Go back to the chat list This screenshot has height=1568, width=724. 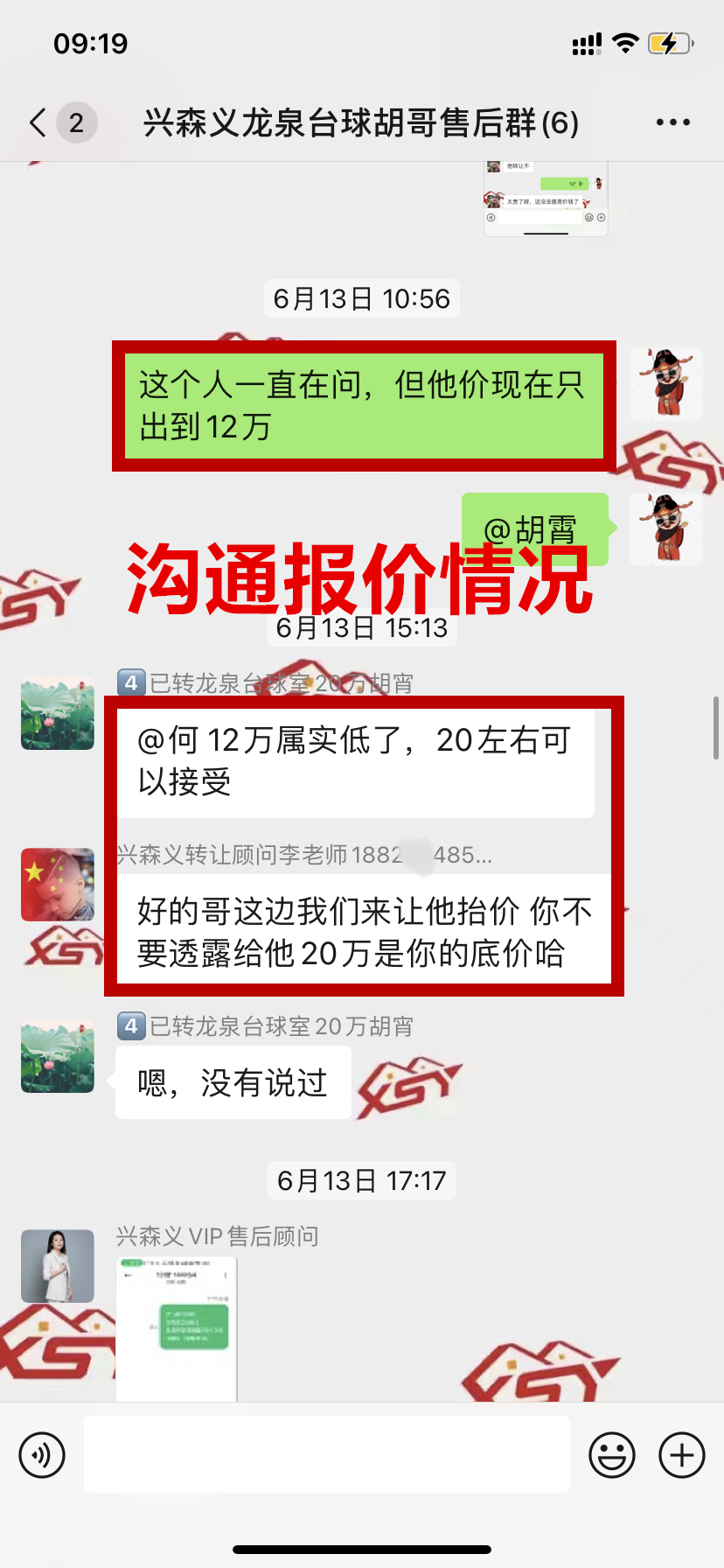pyautogui.click(x=38, y=123)
